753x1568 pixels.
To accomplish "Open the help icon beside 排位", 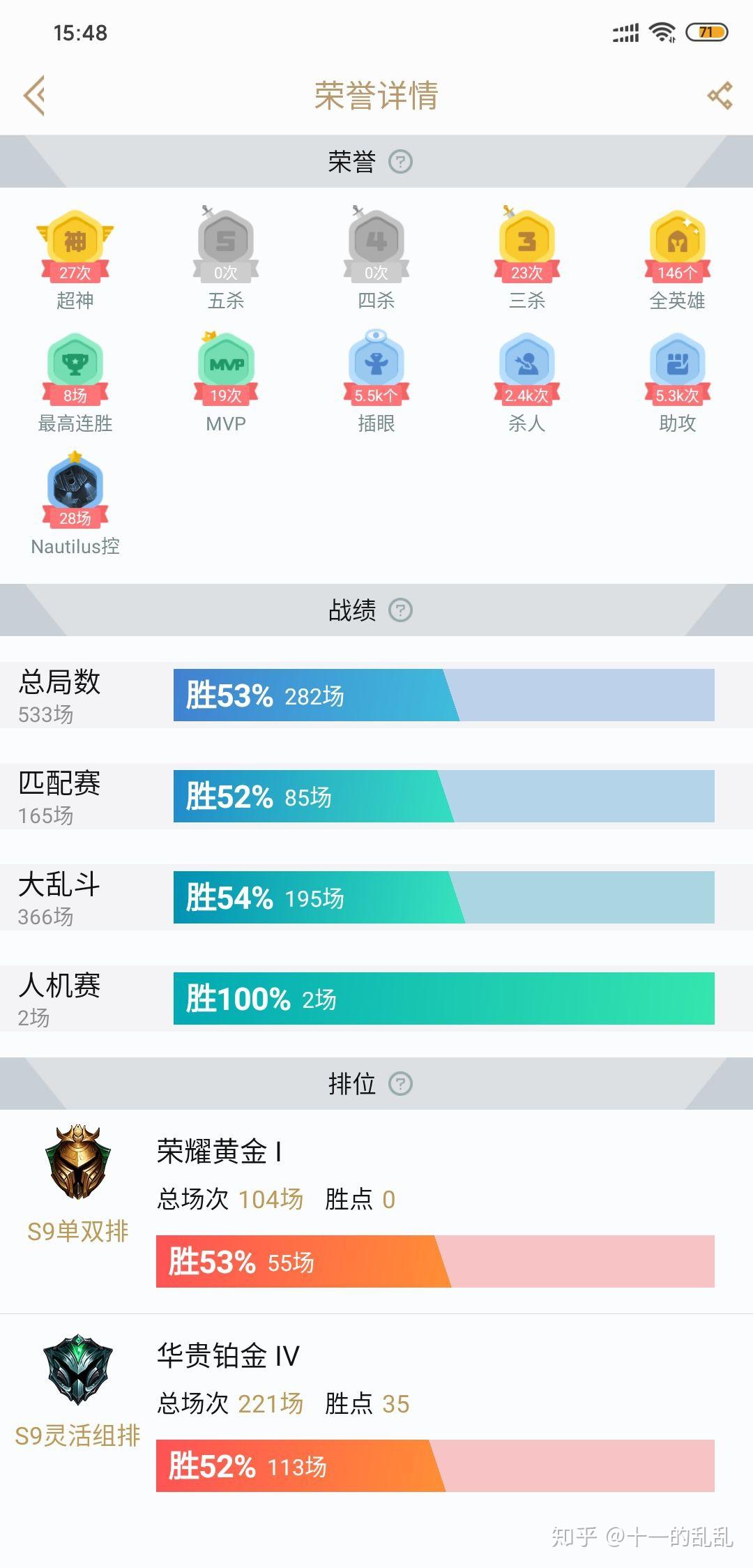I will (400, 1084).
